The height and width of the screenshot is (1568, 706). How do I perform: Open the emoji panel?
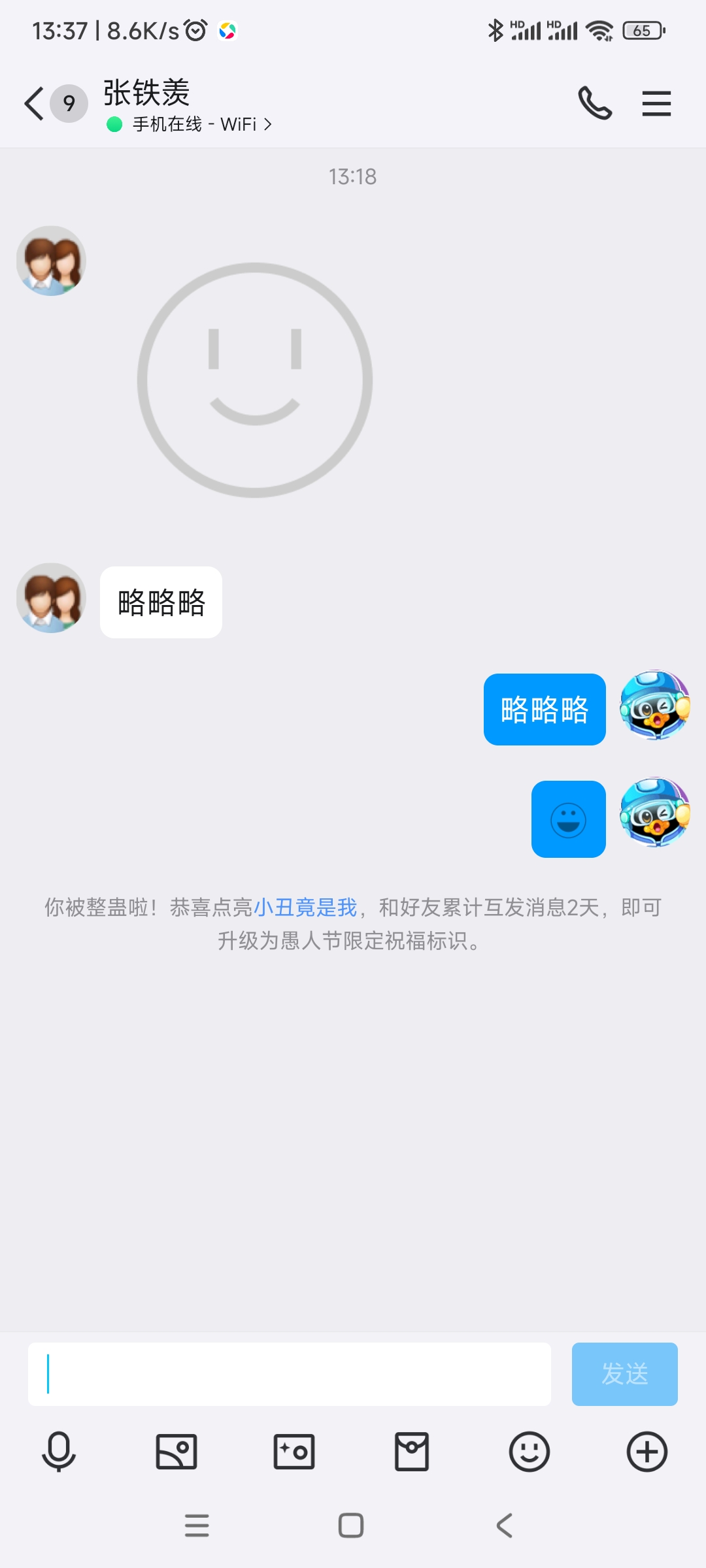click(x=529, y=1452)
